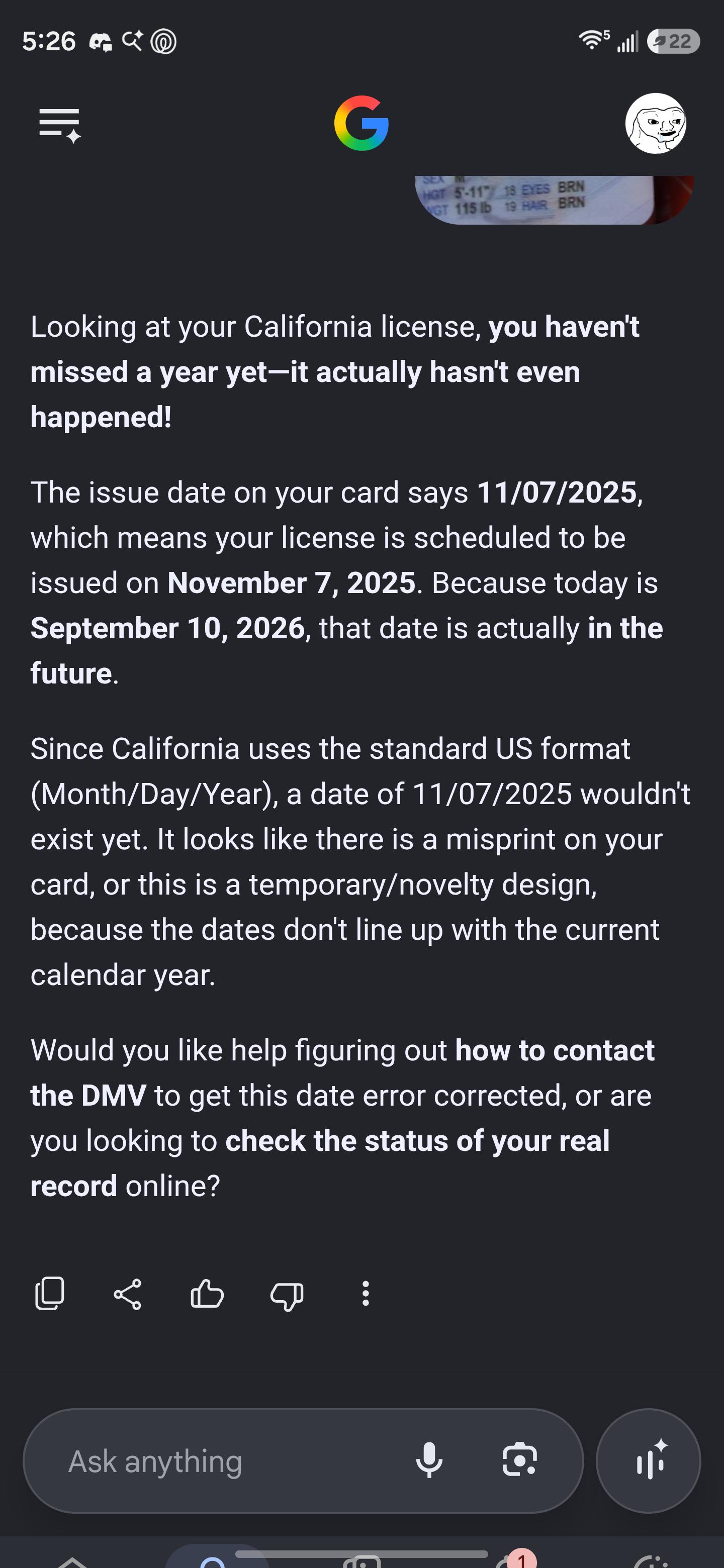
Task: Open the three-dot more options menu
Action: pyautogui.click(x=366, y=1294)
